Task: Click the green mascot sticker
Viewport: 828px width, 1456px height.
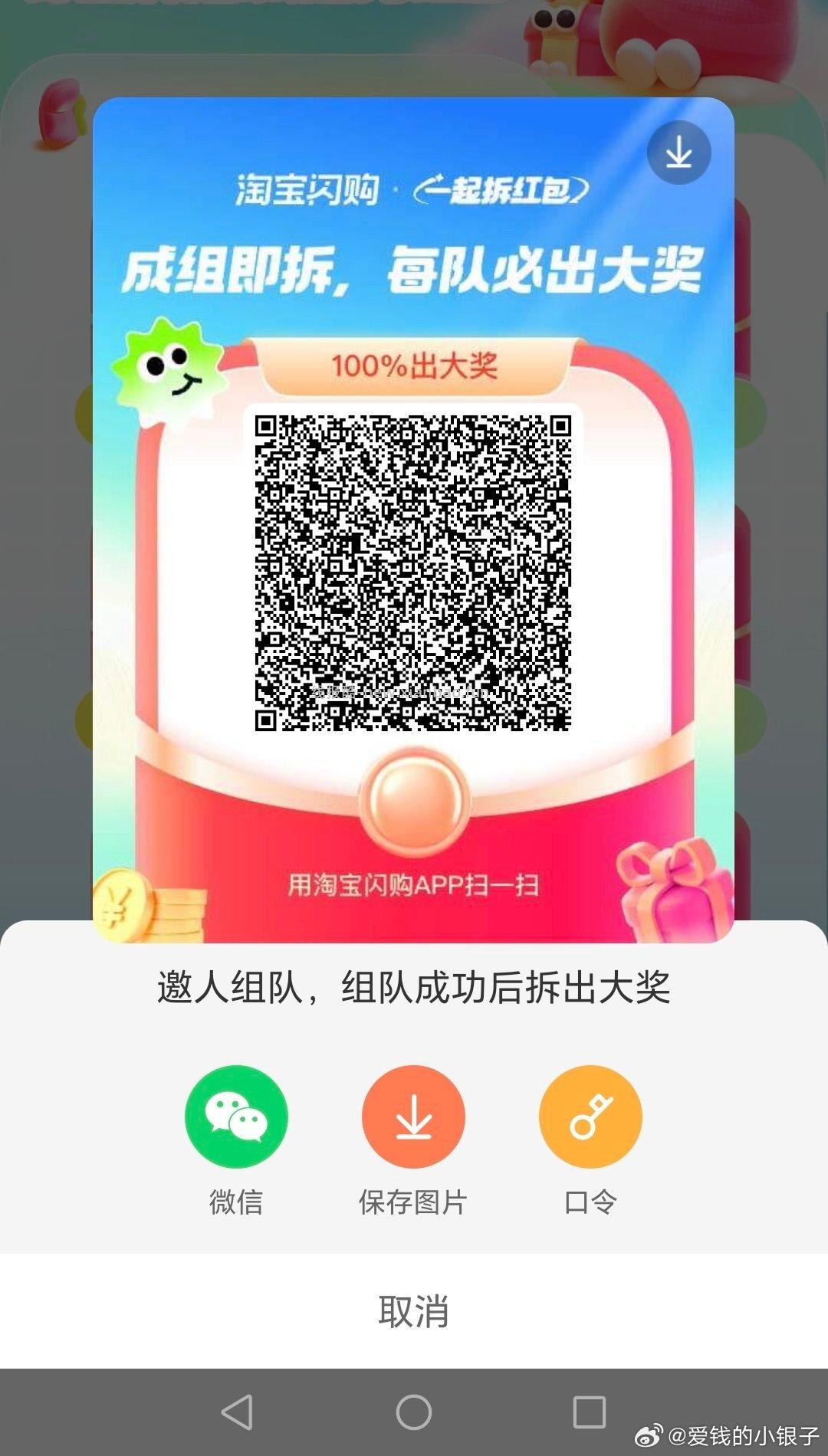Action: click(x=170, y=373)
